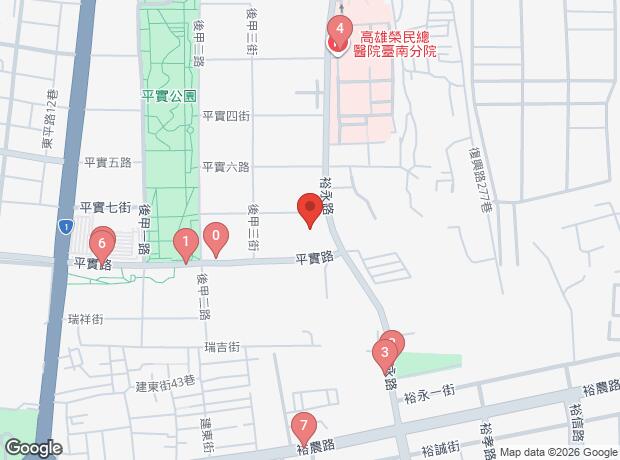
Task: Tap the map marker numbered 6
Action: point(102,242)
